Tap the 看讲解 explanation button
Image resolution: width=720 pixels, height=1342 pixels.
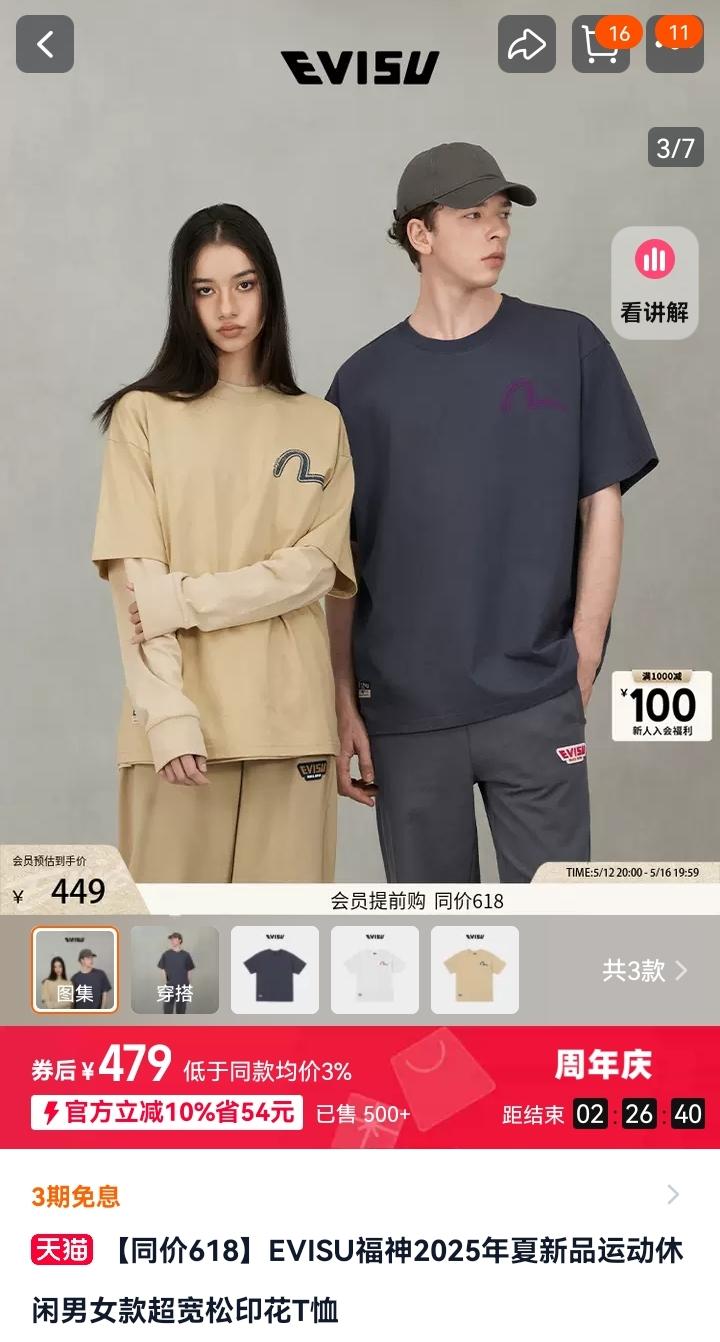coord(655,283)
